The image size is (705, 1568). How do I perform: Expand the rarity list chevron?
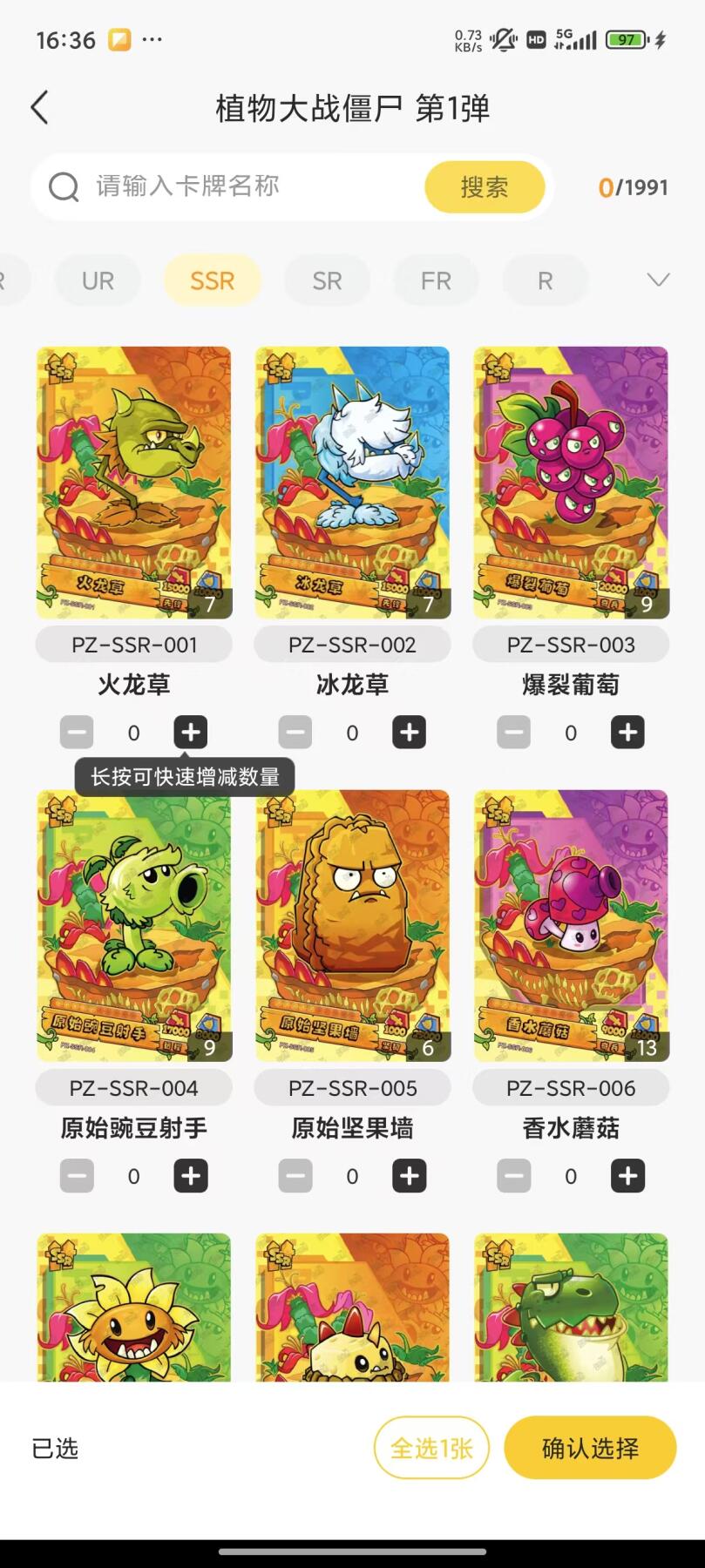[x=658, y=280]
